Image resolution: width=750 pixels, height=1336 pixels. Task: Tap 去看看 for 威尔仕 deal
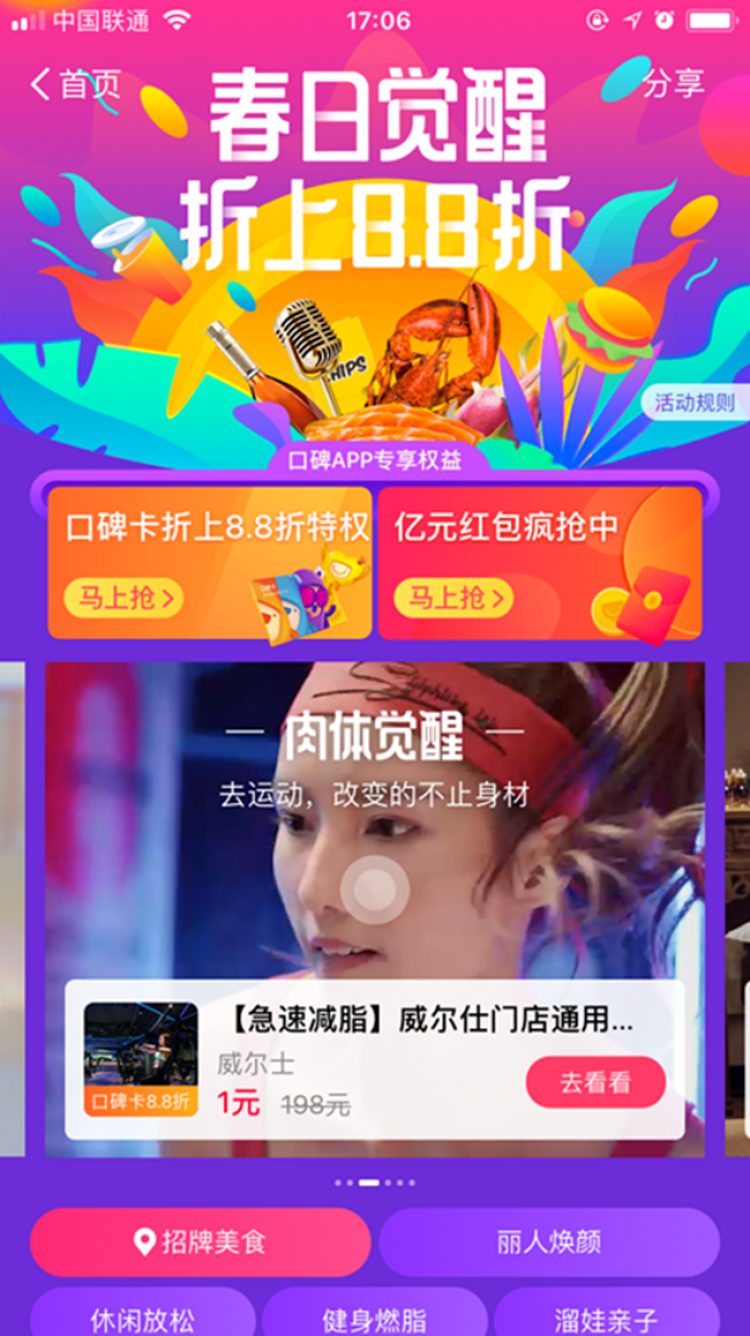[x=595, y=1082]
